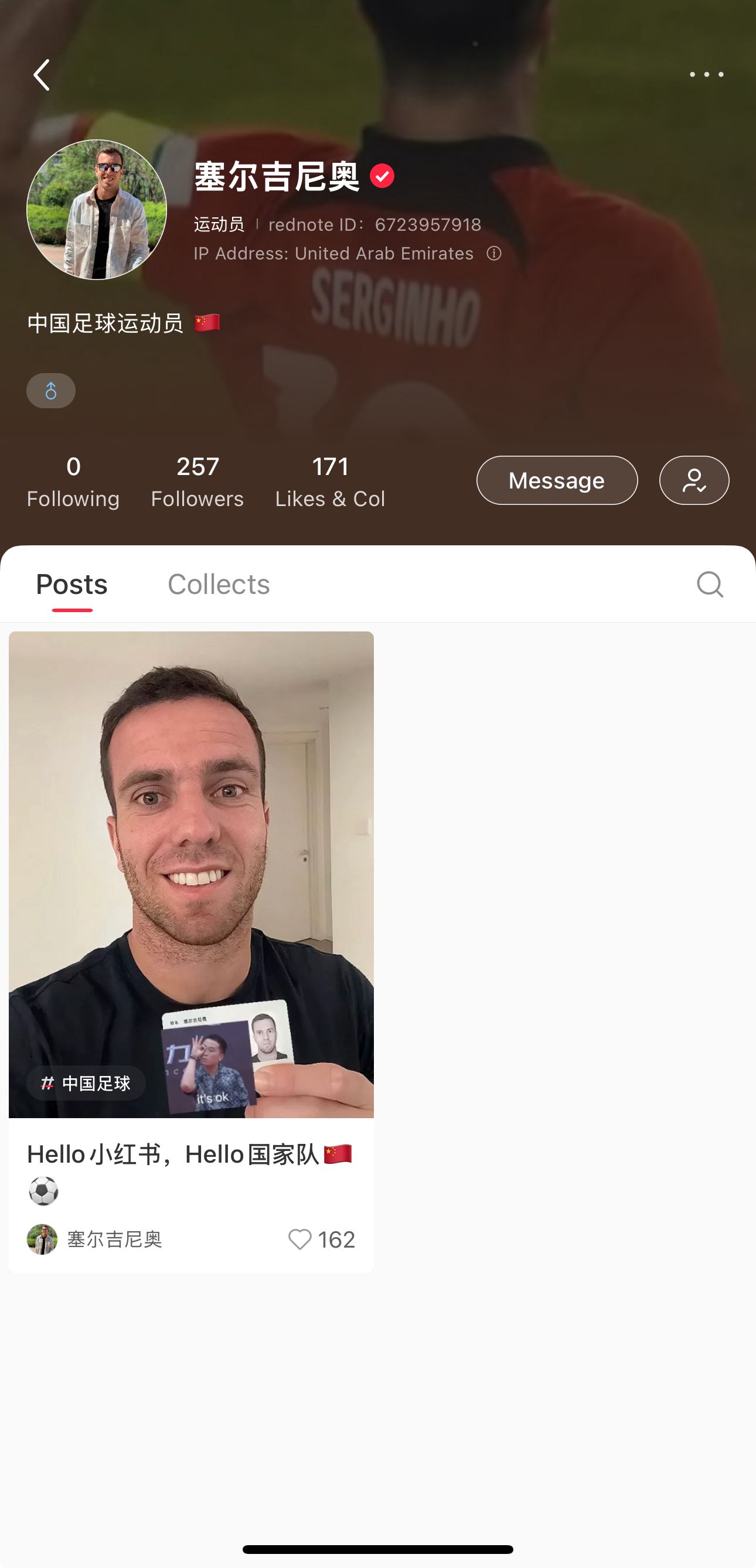Switch to the Collects tab
Image resolution: width=756 pixels, height=1568 pixels.
click(x=219, y=585)
